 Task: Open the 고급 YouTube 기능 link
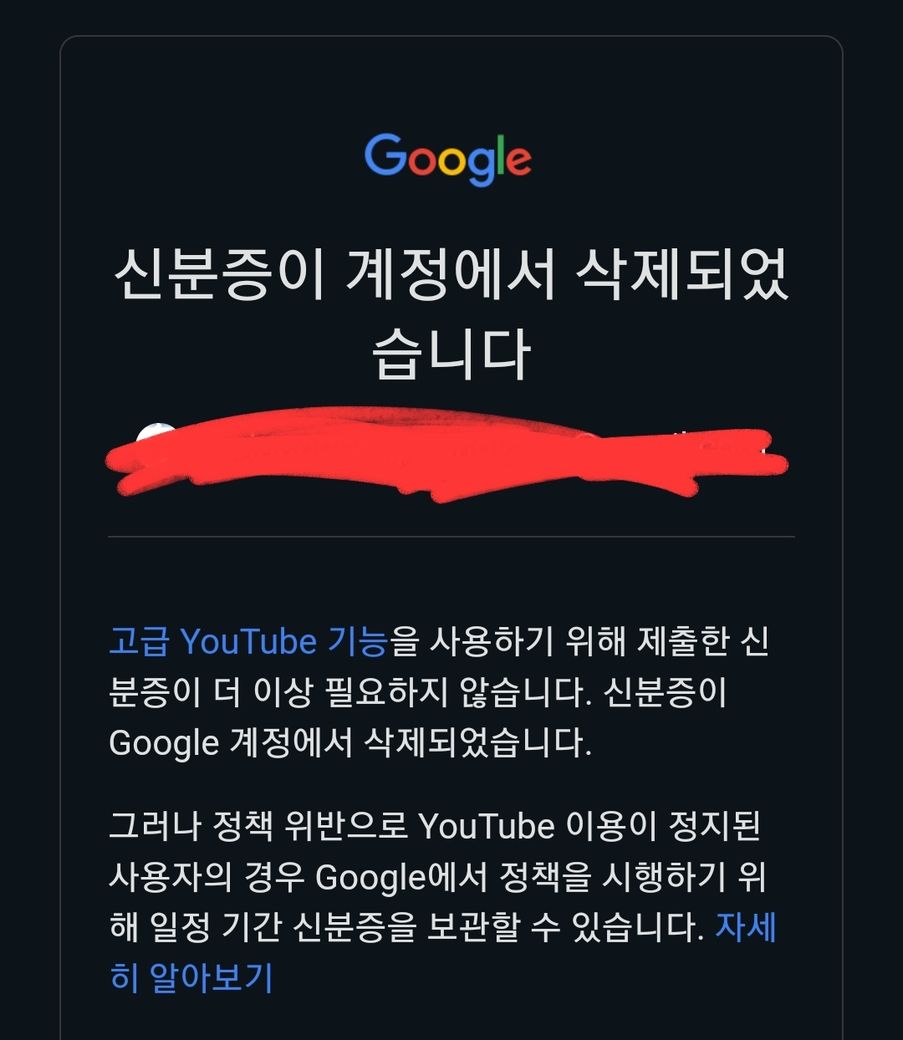[247, 641]
